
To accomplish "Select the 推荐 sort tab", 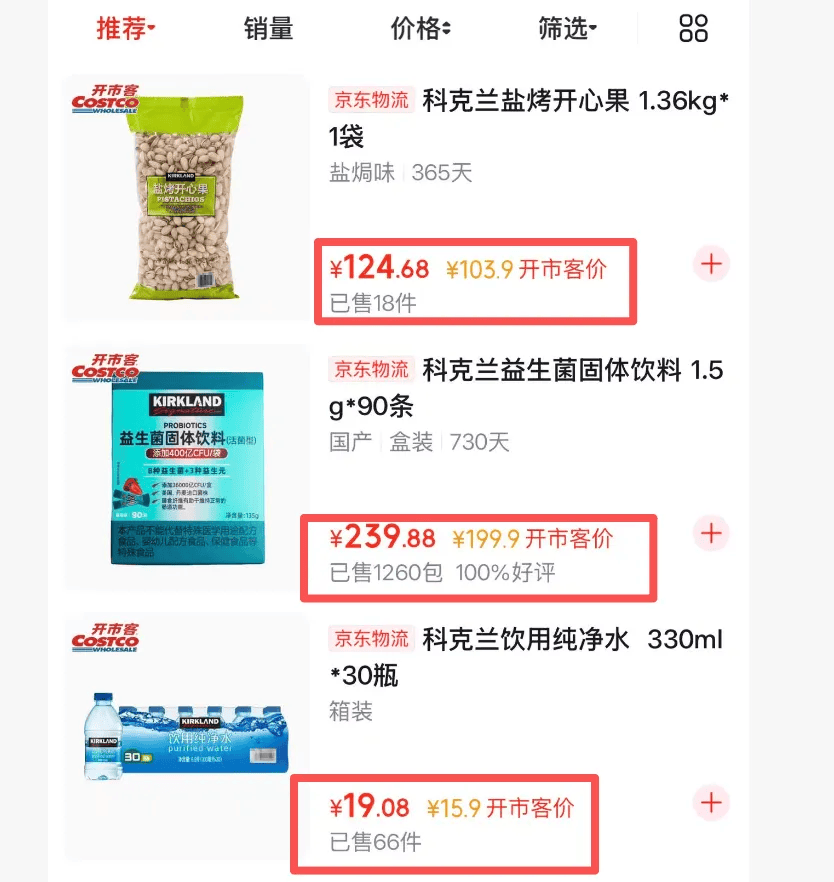I will point(125,28).
